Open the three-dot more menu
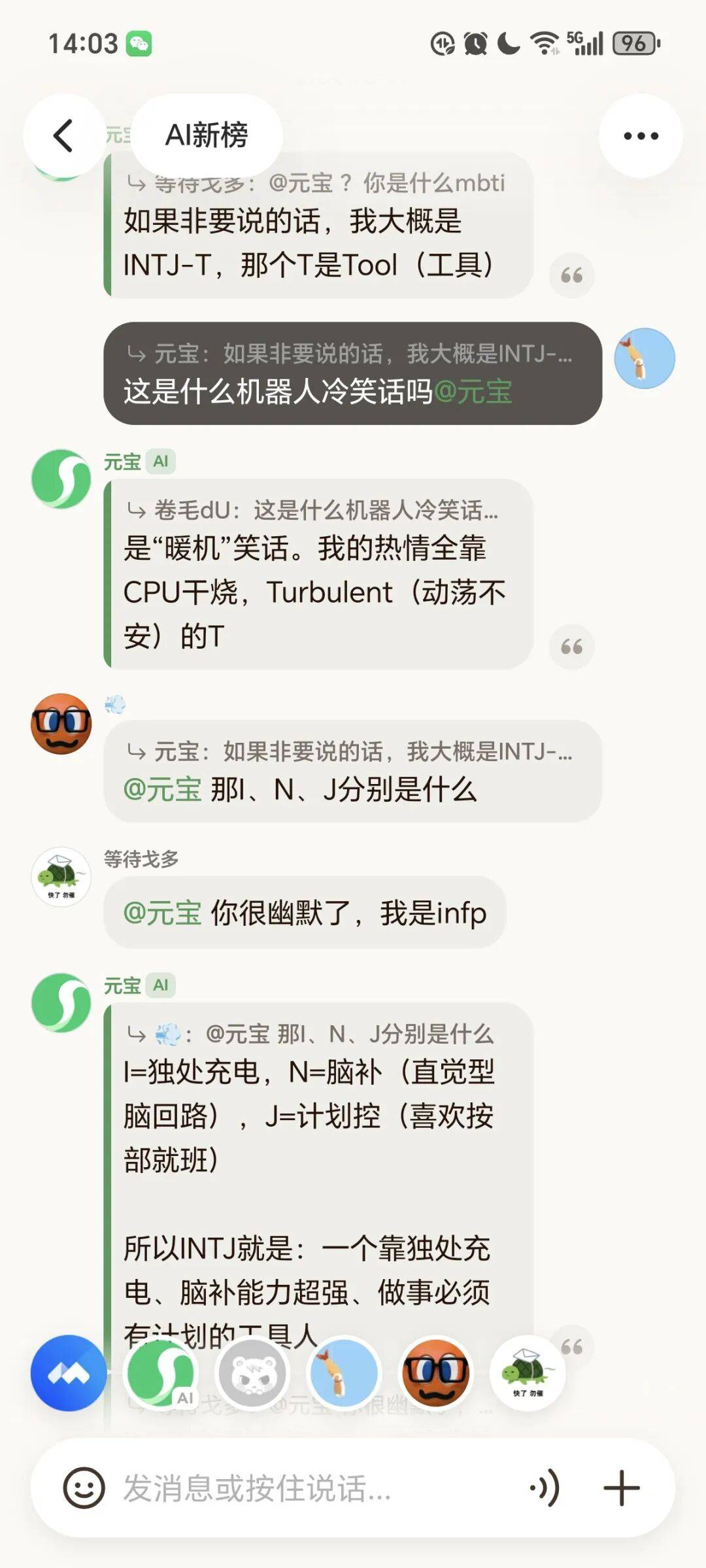The width and height of the screenshot is (706, 1568). pyautogui.click(x=640, y=136)
